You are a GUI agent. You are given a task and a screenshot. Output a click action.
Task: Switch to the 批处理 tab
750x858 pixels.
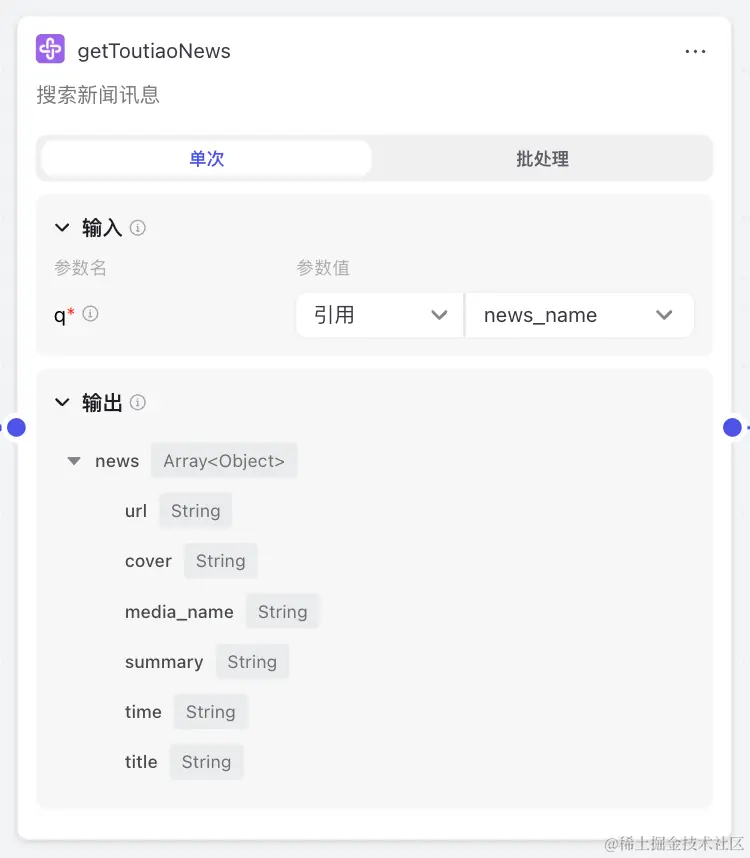pyautogui.click(x=542, y=159)
